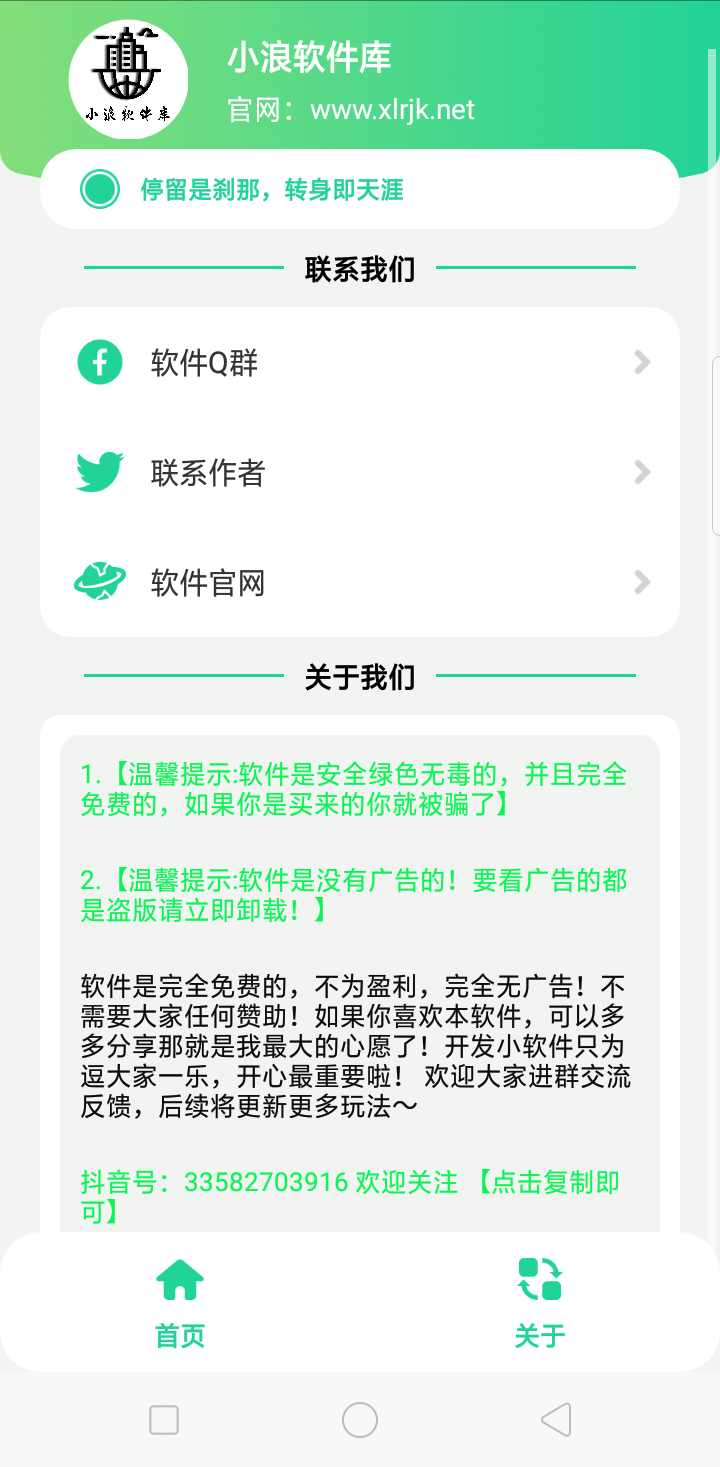
Task: Click the 小浪软件库 app logo icon
Action: 127,79
